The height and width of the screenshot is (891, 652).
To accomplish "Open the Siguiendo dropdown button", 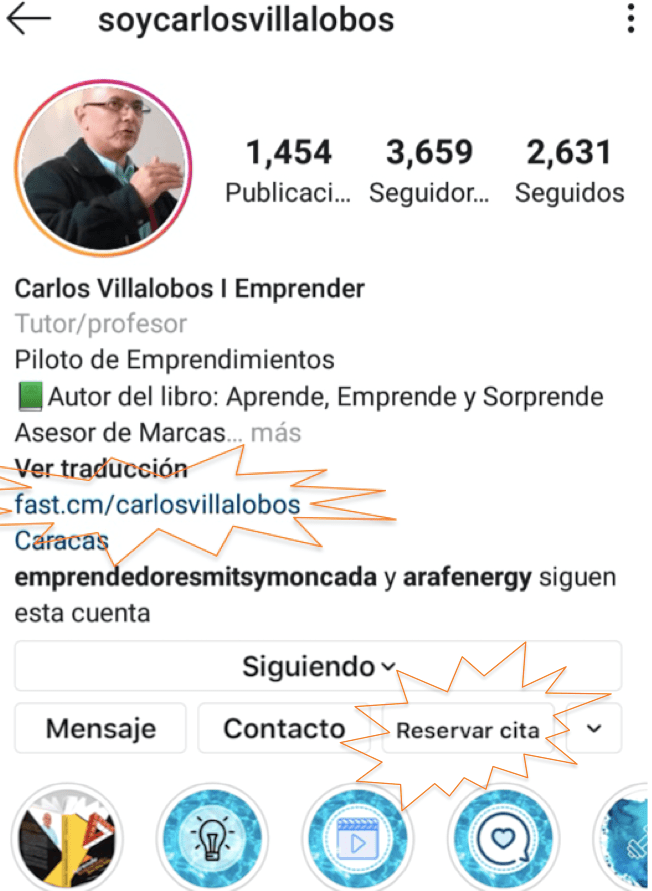I will pos(318,666).
